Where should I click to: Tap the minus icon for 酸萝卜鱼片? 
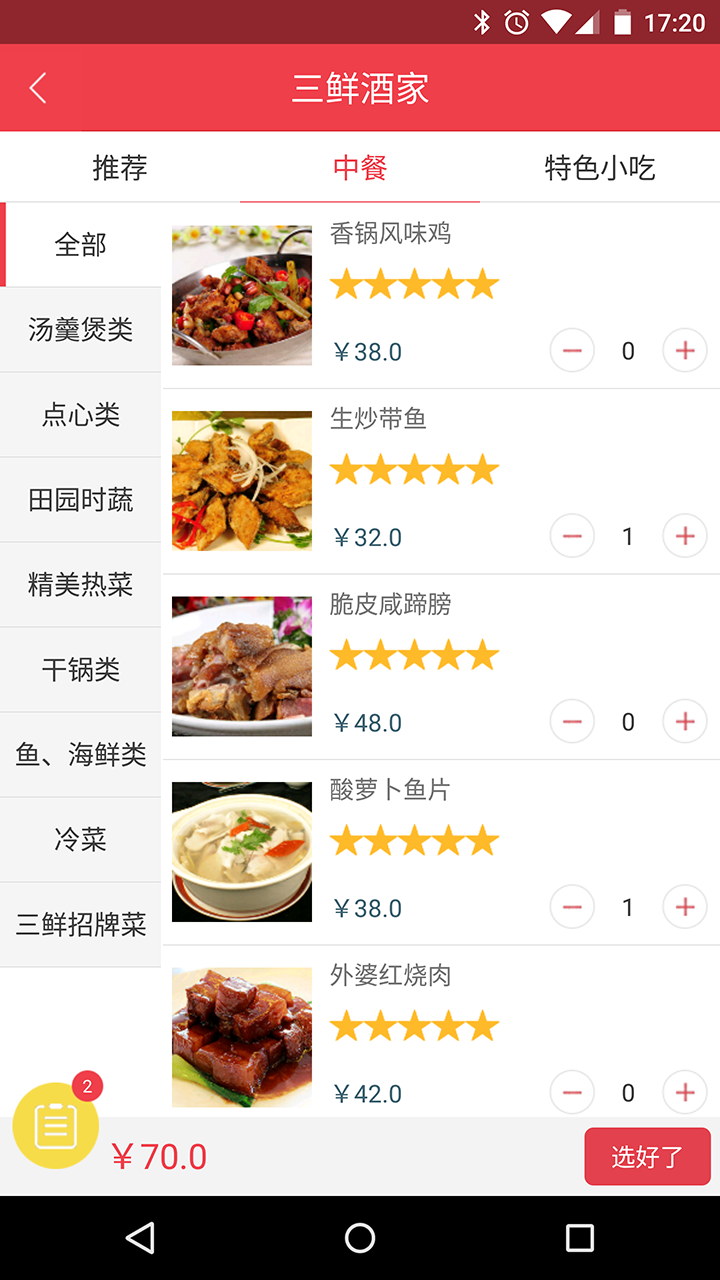pyautogui.click(x=571, y=906)
